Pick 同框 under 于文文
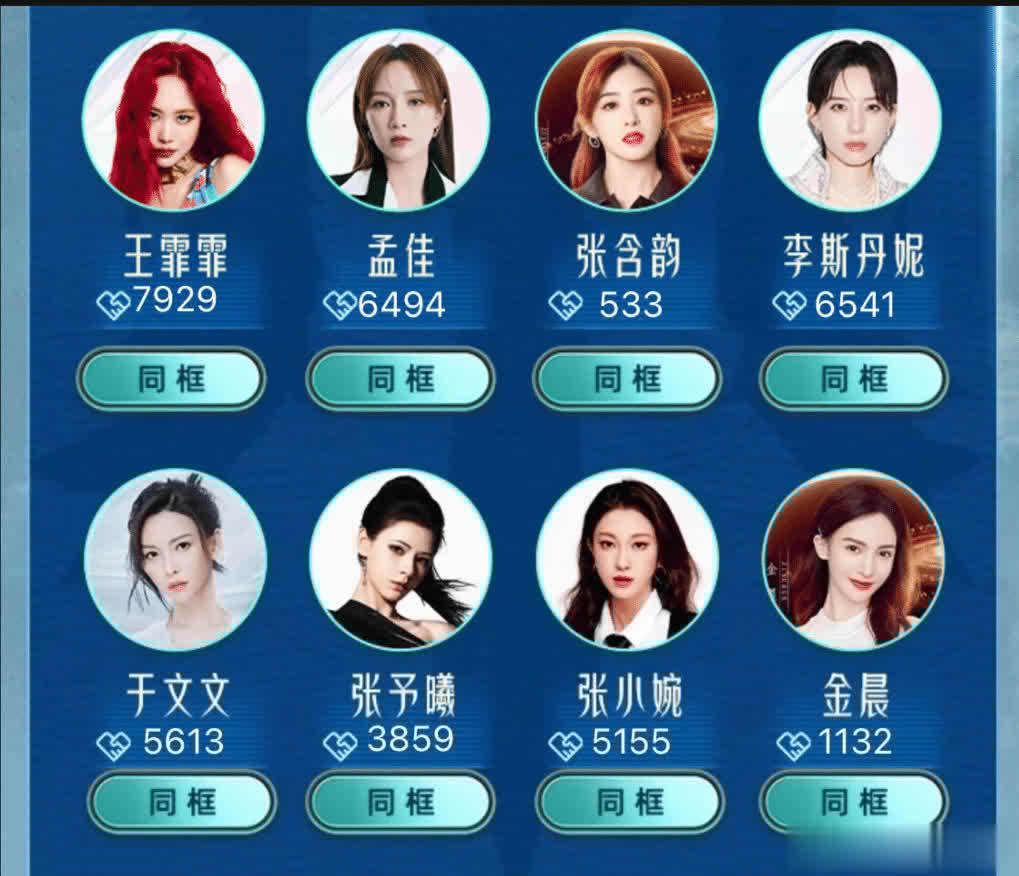Screen dimensions: 1019x876 (x=181, y=801)
